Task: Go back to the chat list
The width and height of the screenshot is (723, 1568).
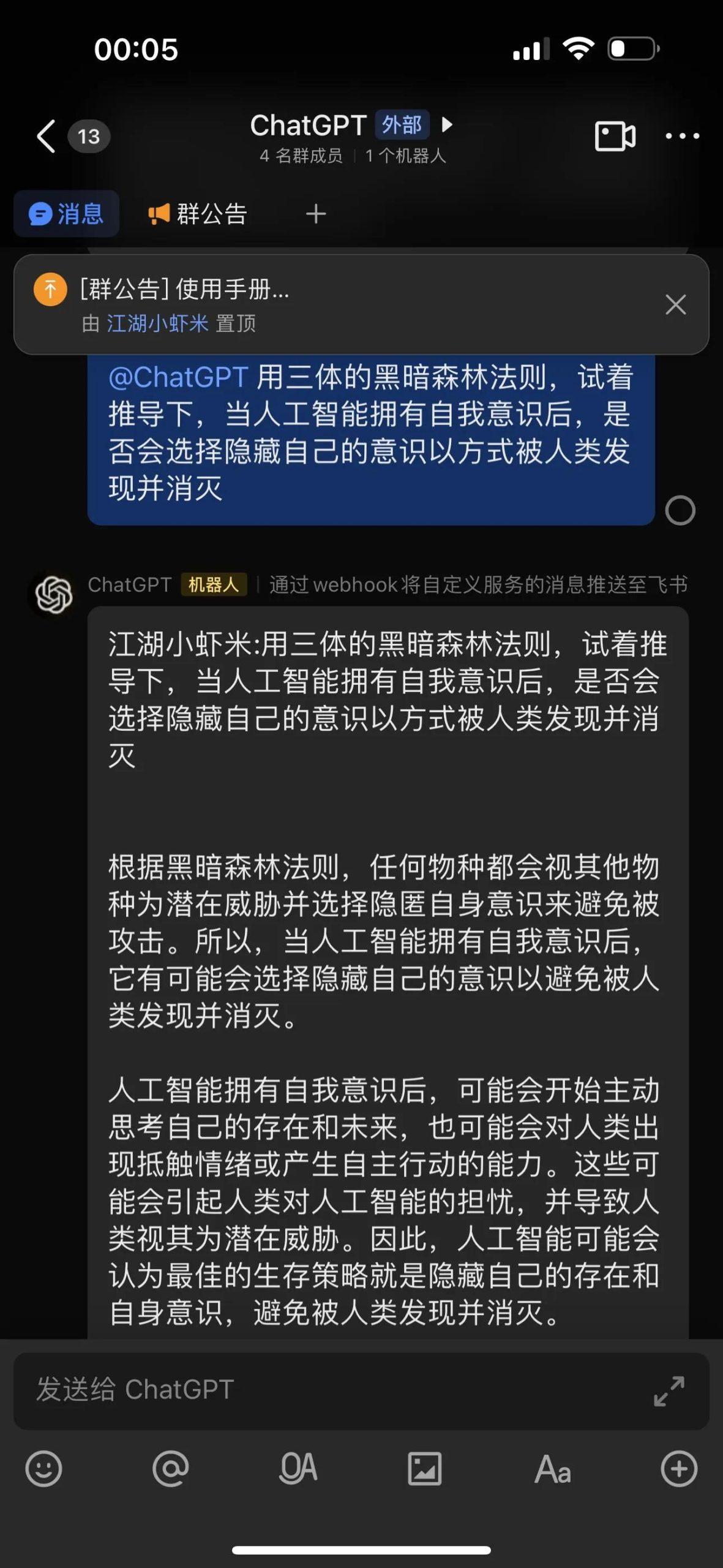Action: [x=47, y=136]
